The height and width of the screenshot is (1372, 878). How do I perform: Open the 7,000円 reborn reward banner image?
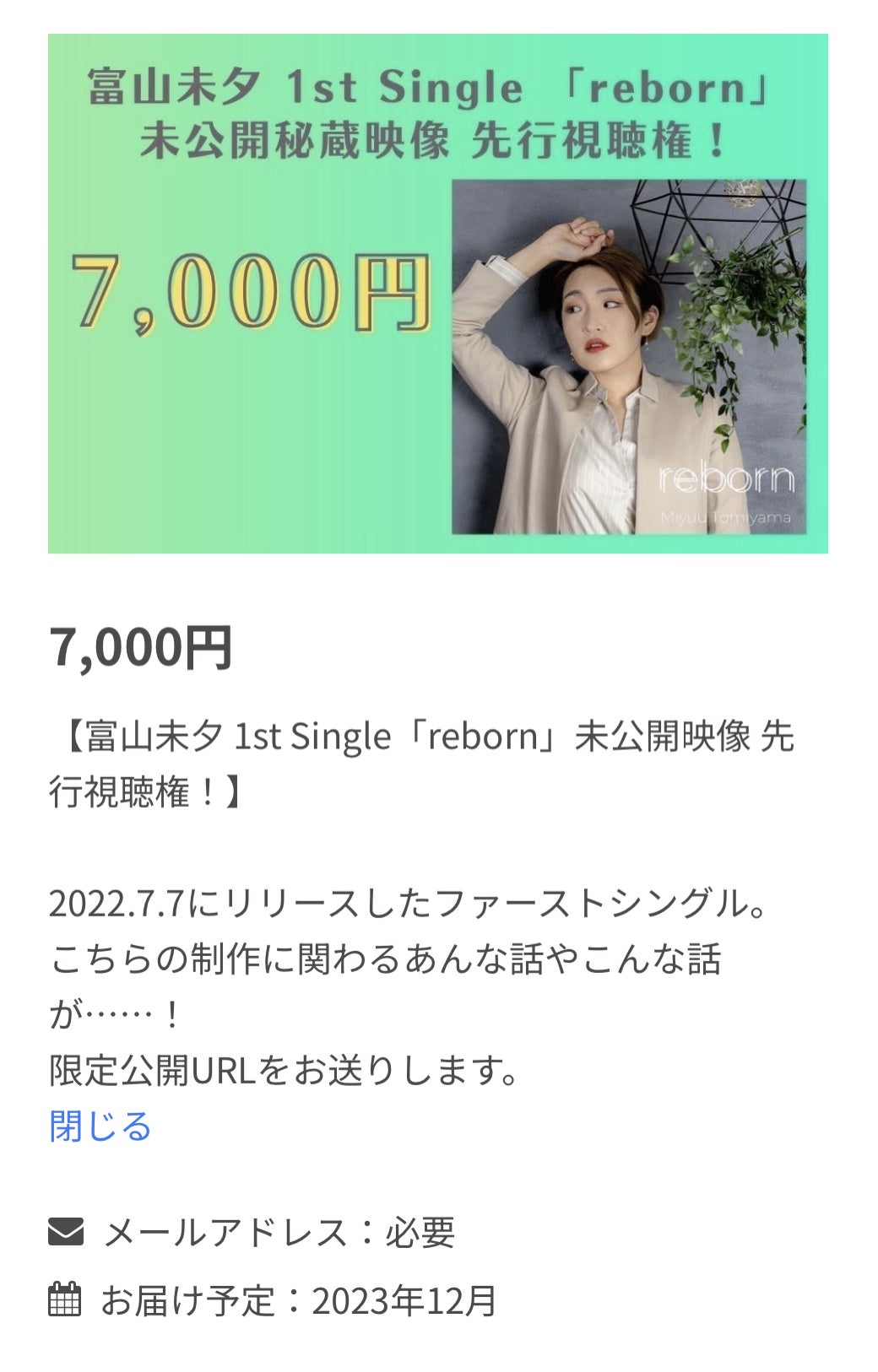pyautogui.click(x=437, y=294)
